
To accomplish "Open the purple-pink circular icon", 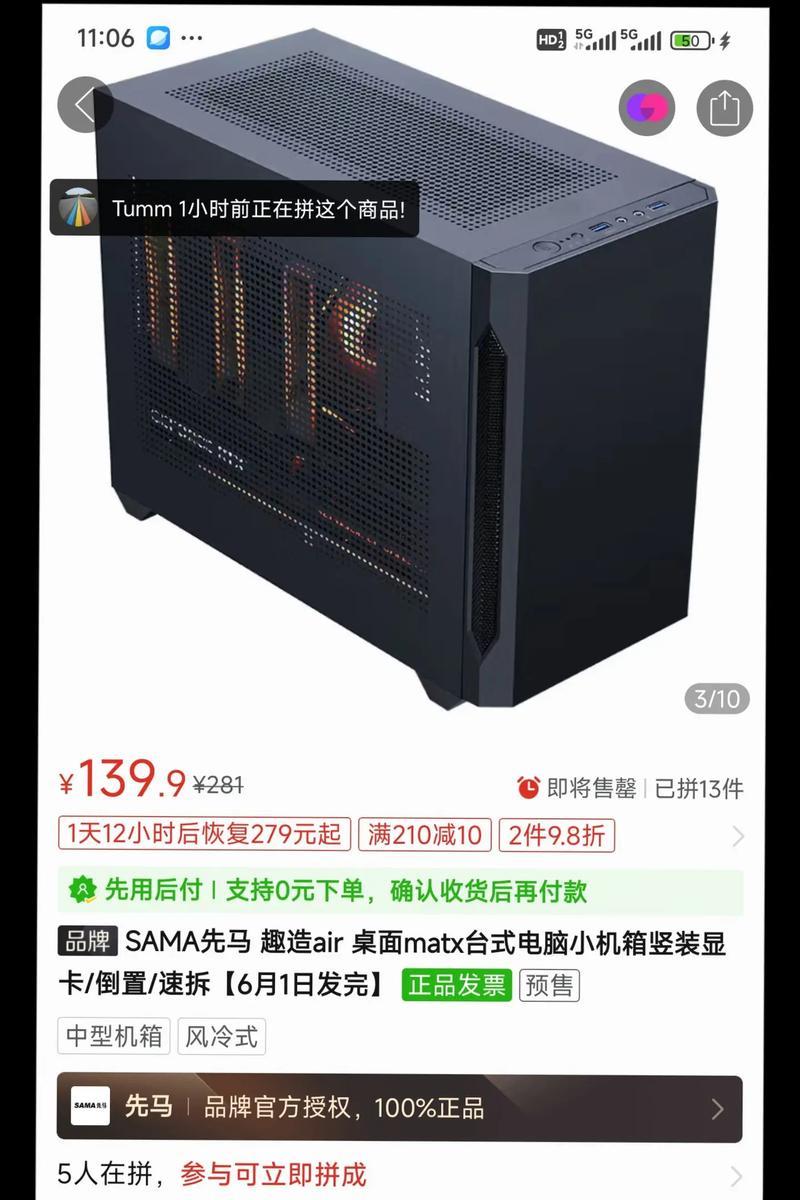I will click(x=647, y=107).
